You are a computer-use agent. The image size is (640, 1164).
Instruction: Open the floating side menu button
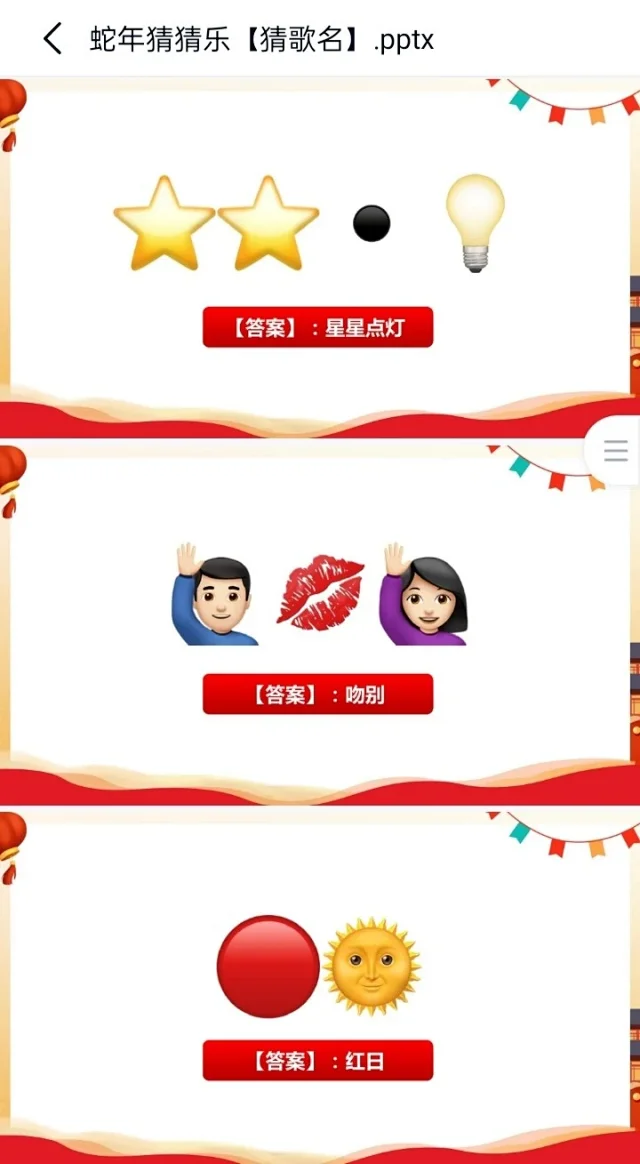pyautogui.click(x=616, y=451)
